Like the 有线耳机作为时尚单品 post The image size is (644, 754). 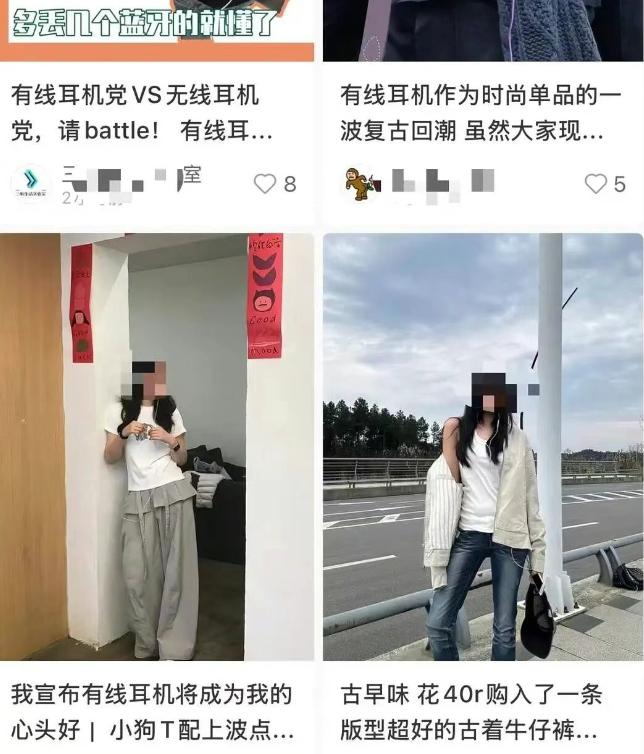pyautogui.click(x=596, y=184)
